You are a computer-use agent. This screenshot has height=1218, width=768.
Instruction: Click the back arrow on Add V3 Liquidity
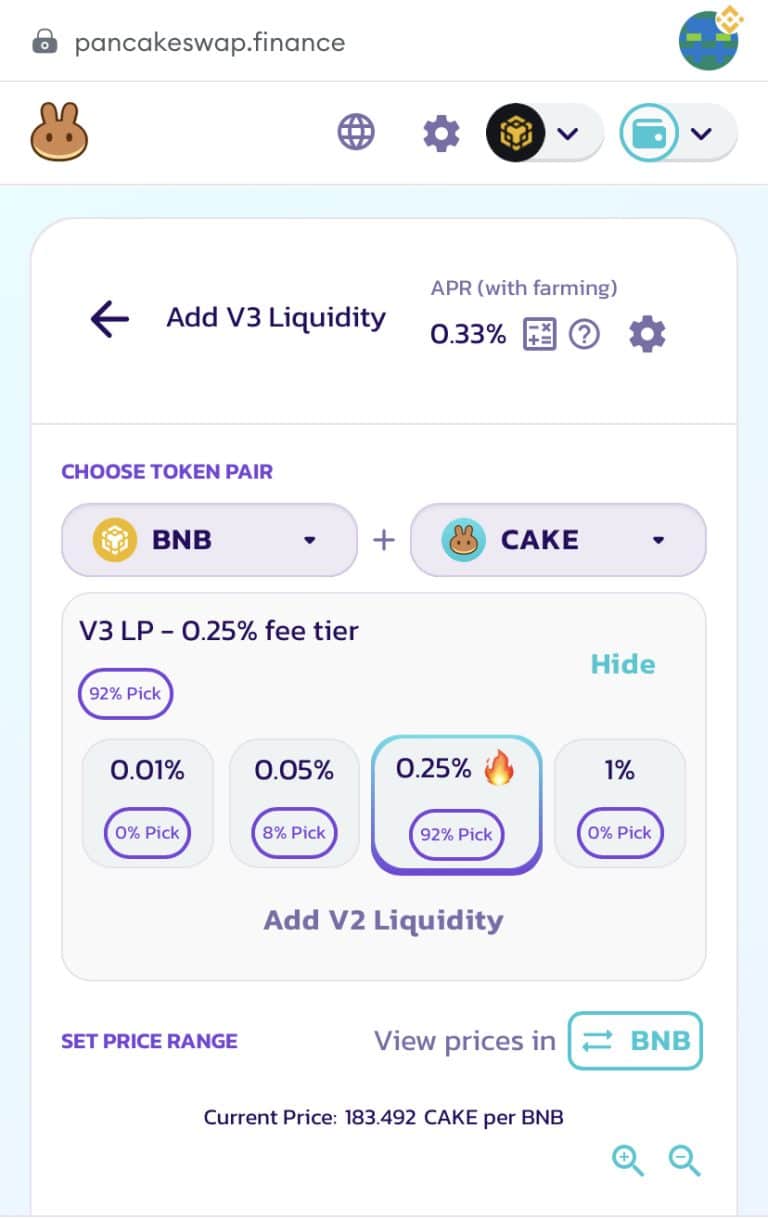[x=108, y=317]
